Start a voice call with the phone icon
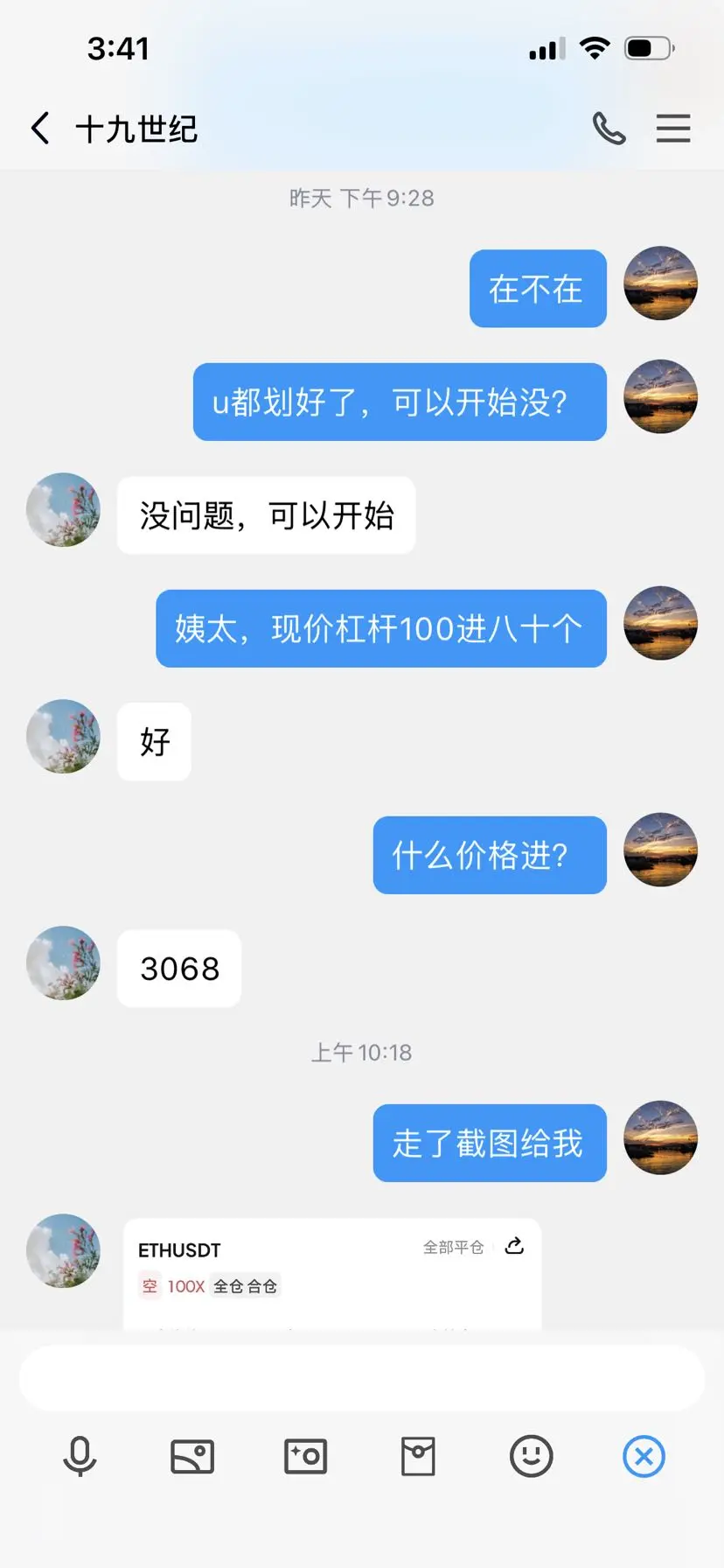Image resolution: width=724 pixels, height=1568 pixels. coord(609,128)
